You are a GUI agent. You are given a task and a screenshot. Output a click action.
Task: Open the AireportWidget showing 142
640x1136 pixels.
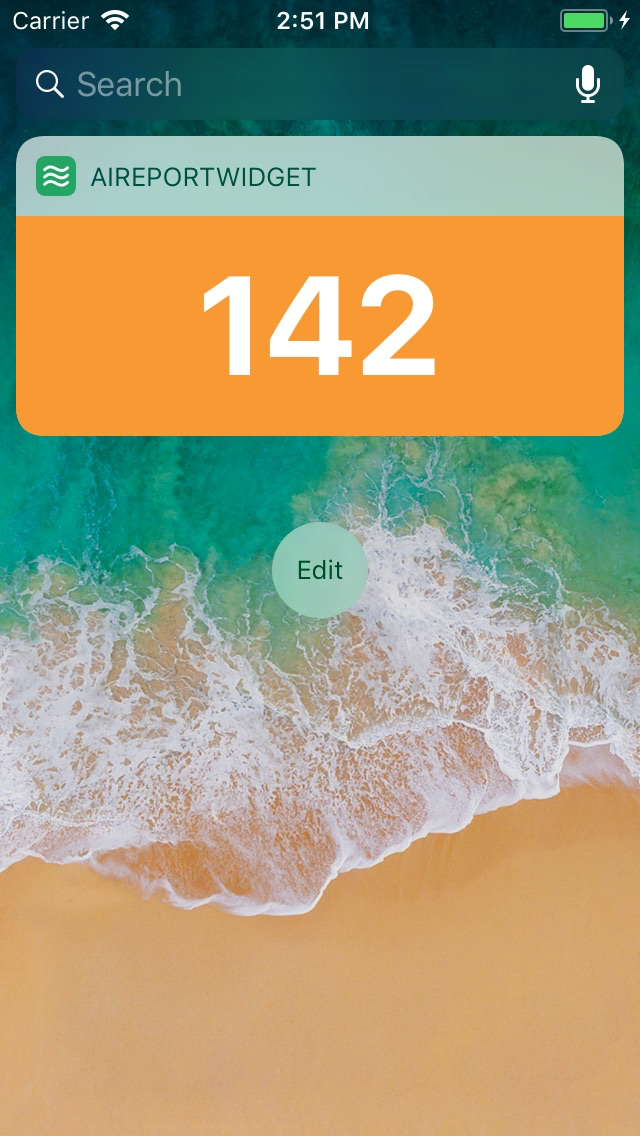(320, 325)
